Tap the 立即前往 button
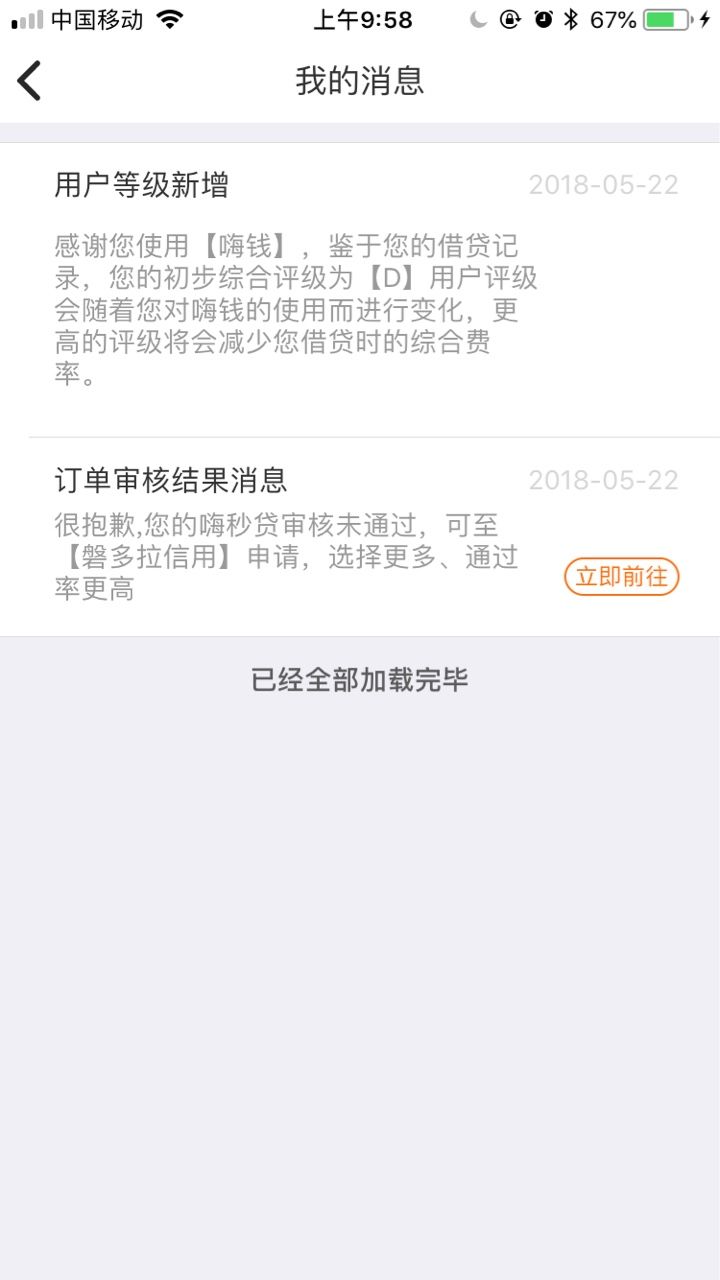 point(621,577)
